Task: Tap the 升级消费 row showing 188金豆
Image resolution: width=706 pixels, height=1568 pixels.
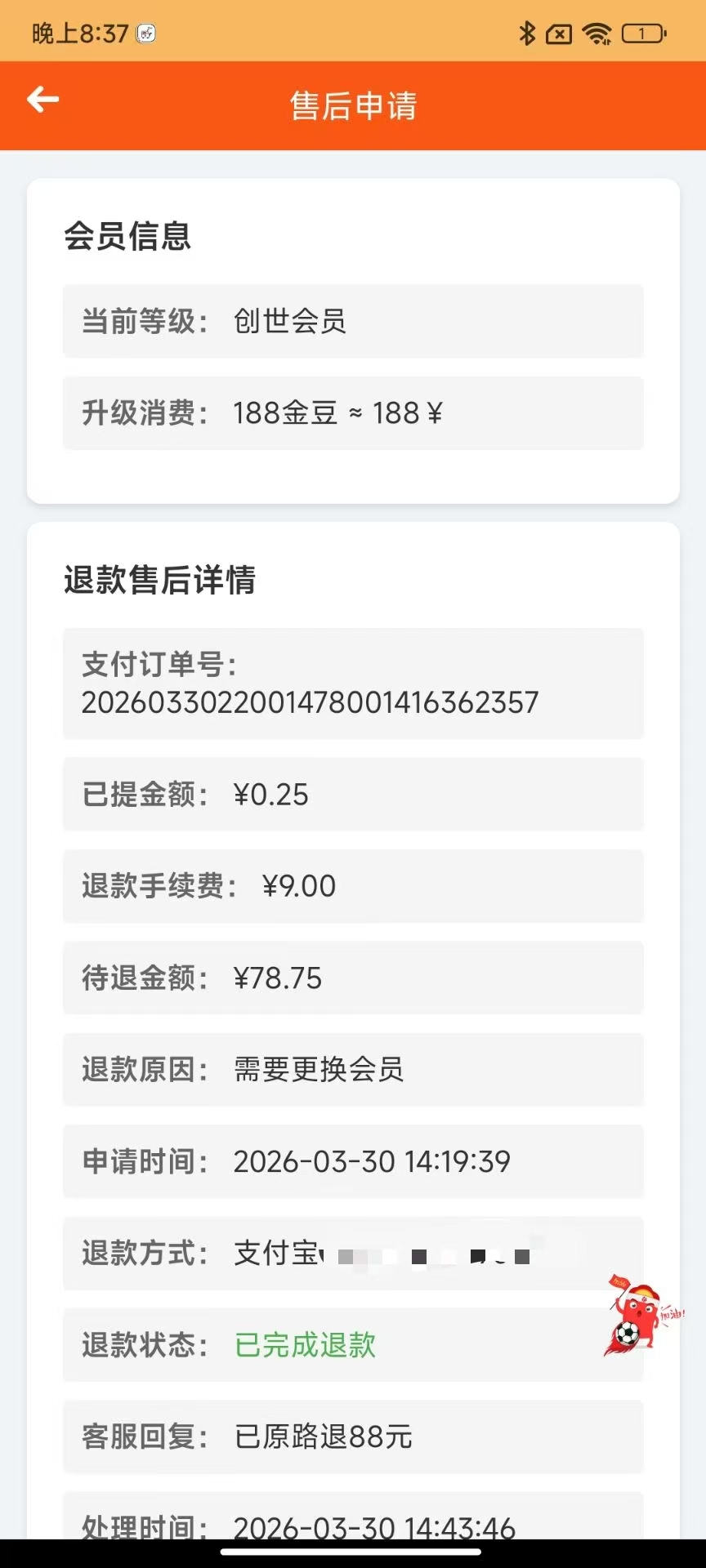Action: click(352, 414)
